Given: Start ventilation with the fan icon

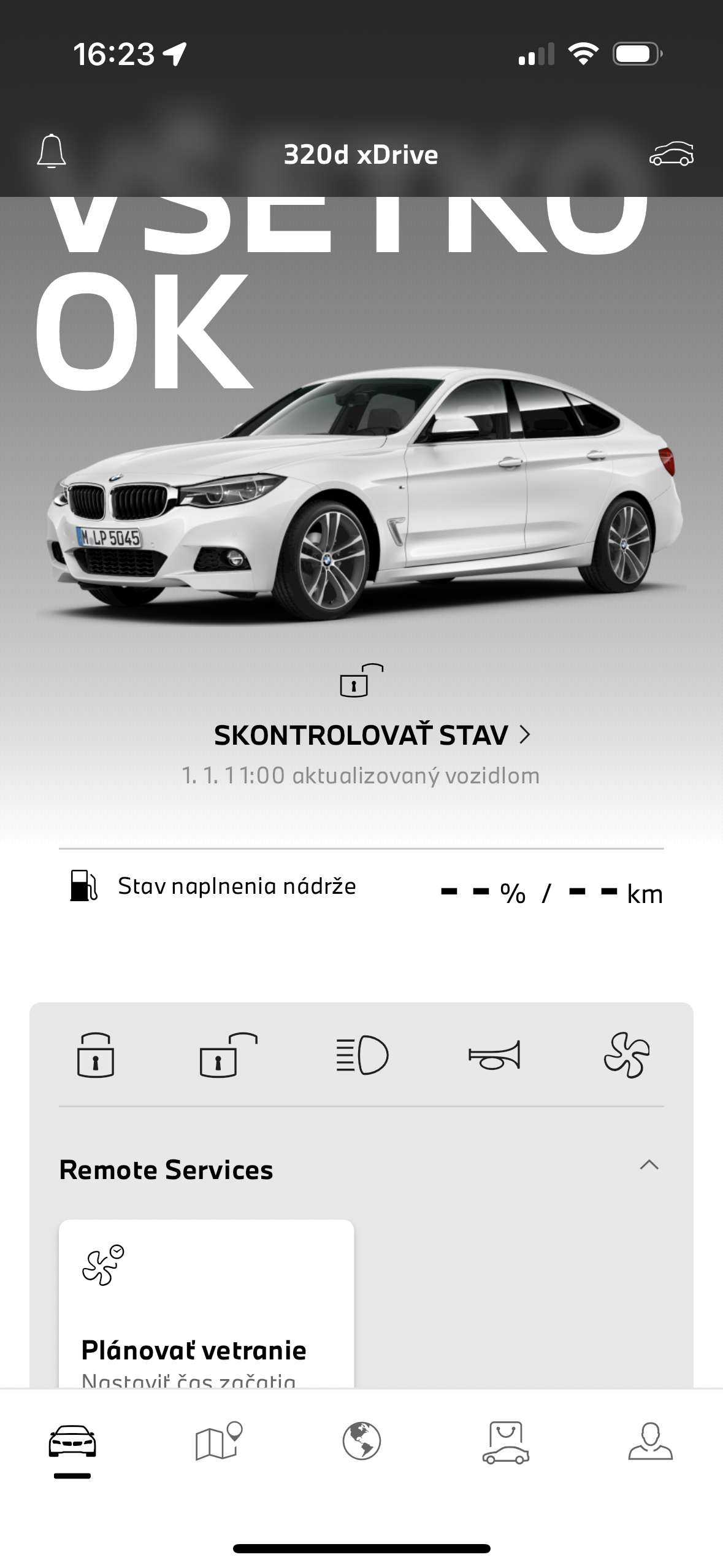Looking at the screenshot, I should (626, 1055).
